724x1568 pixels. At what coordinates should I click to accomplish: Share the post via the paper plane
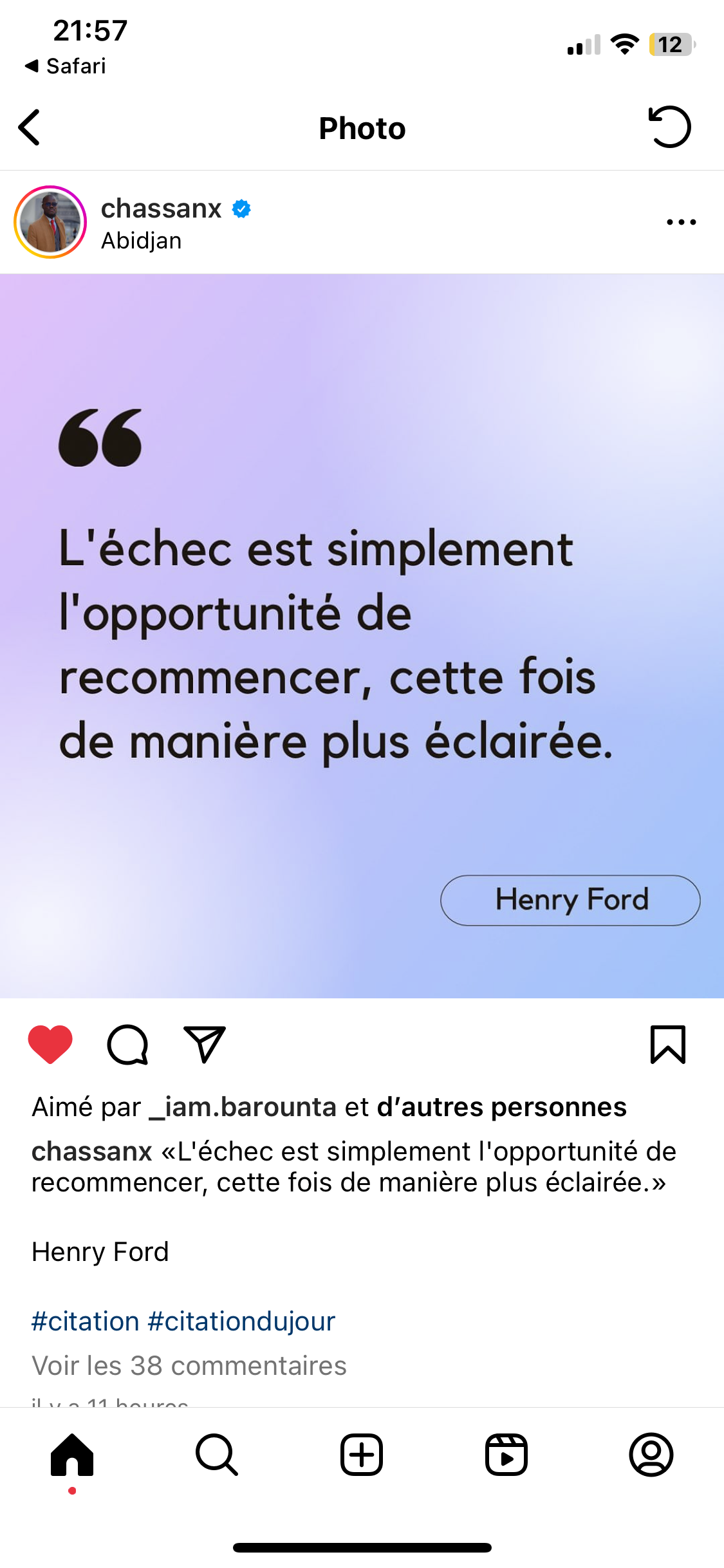coord(205,1044)
